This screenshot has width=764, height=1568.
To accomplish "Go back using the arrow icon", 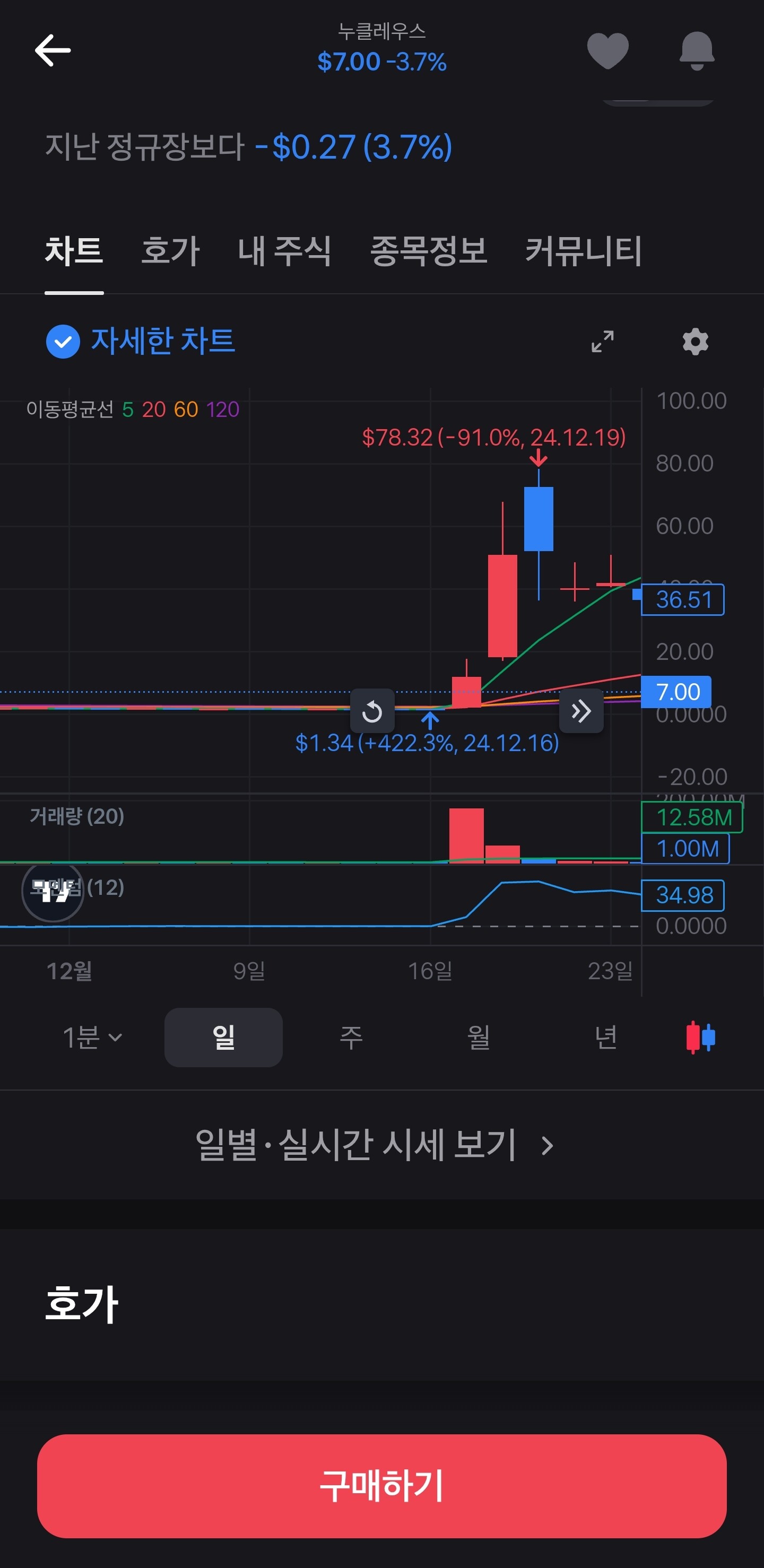I will (53, 50).
